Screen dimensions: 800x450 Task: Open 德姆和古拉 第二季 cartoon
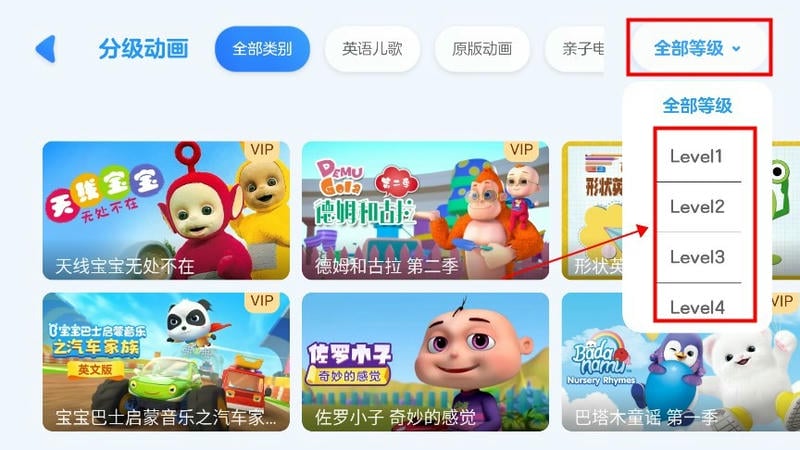point(425,210)
